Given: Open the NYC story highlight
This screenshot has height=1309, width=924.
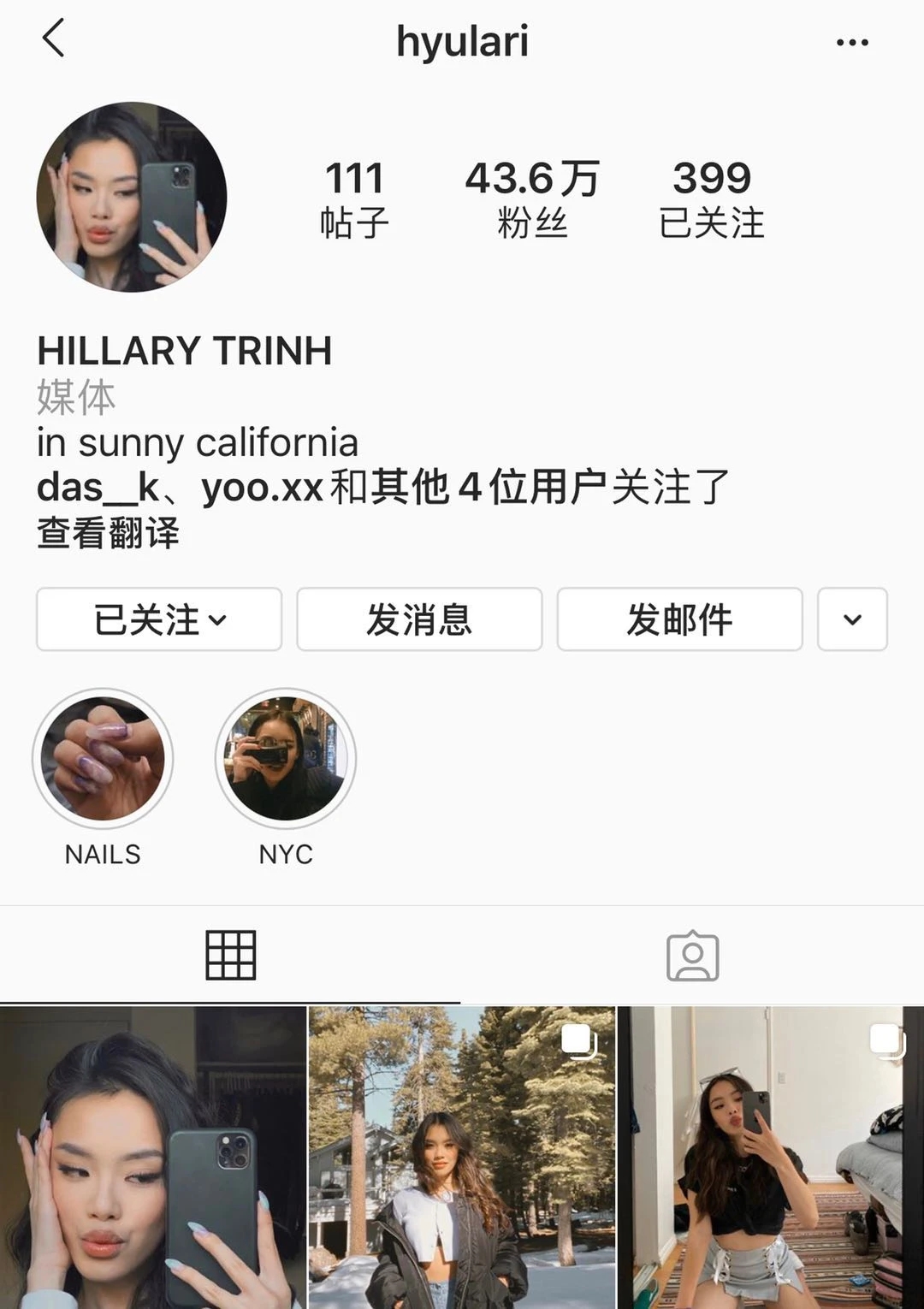Looking at the screenshot, I should tap(286, 760).
